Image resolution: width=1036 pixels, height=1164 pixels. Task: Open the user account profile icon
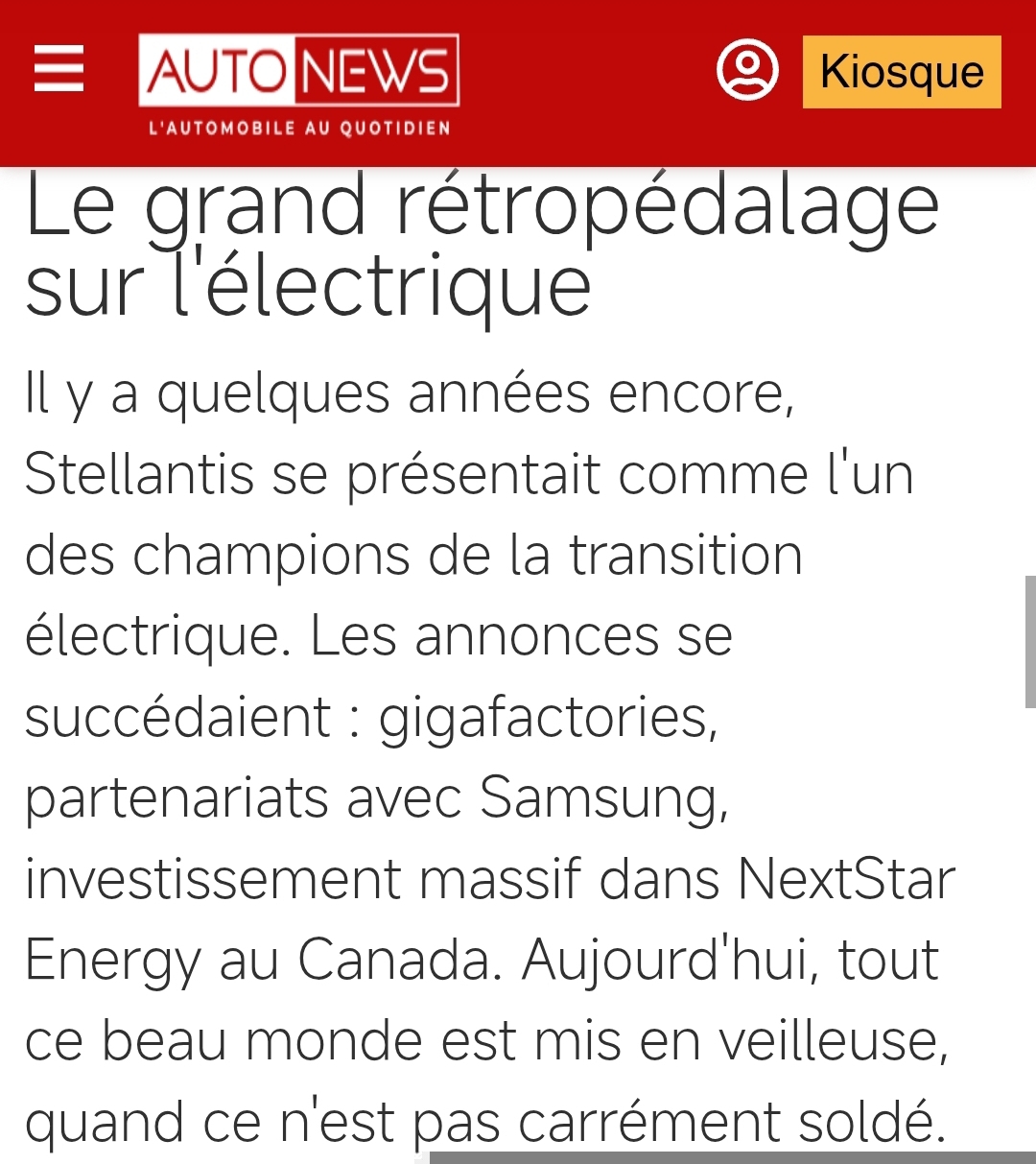[747, 70]
